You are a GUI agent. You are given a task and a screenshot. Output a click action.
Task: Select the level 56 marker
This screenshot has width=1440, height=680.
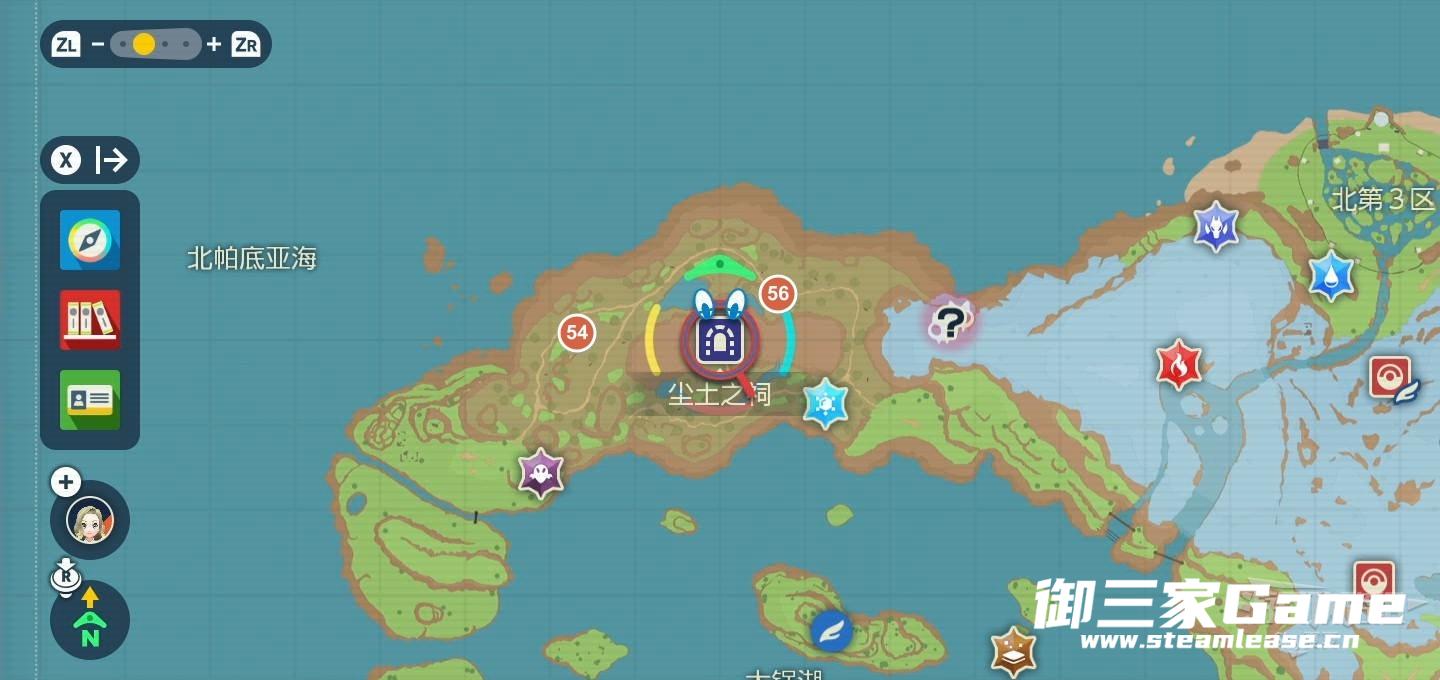pos(778,294)
